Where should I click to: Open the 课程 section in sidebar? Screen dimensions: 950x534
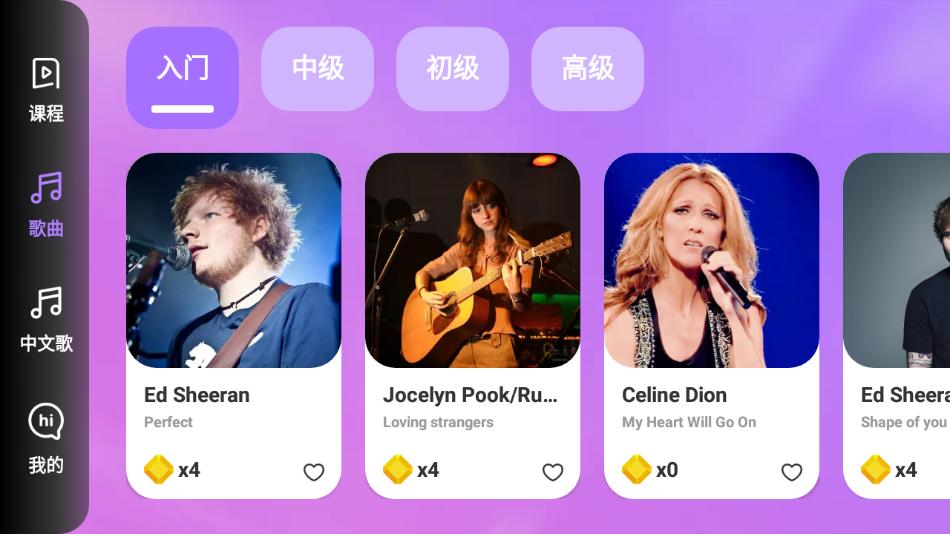coord(46,90)
